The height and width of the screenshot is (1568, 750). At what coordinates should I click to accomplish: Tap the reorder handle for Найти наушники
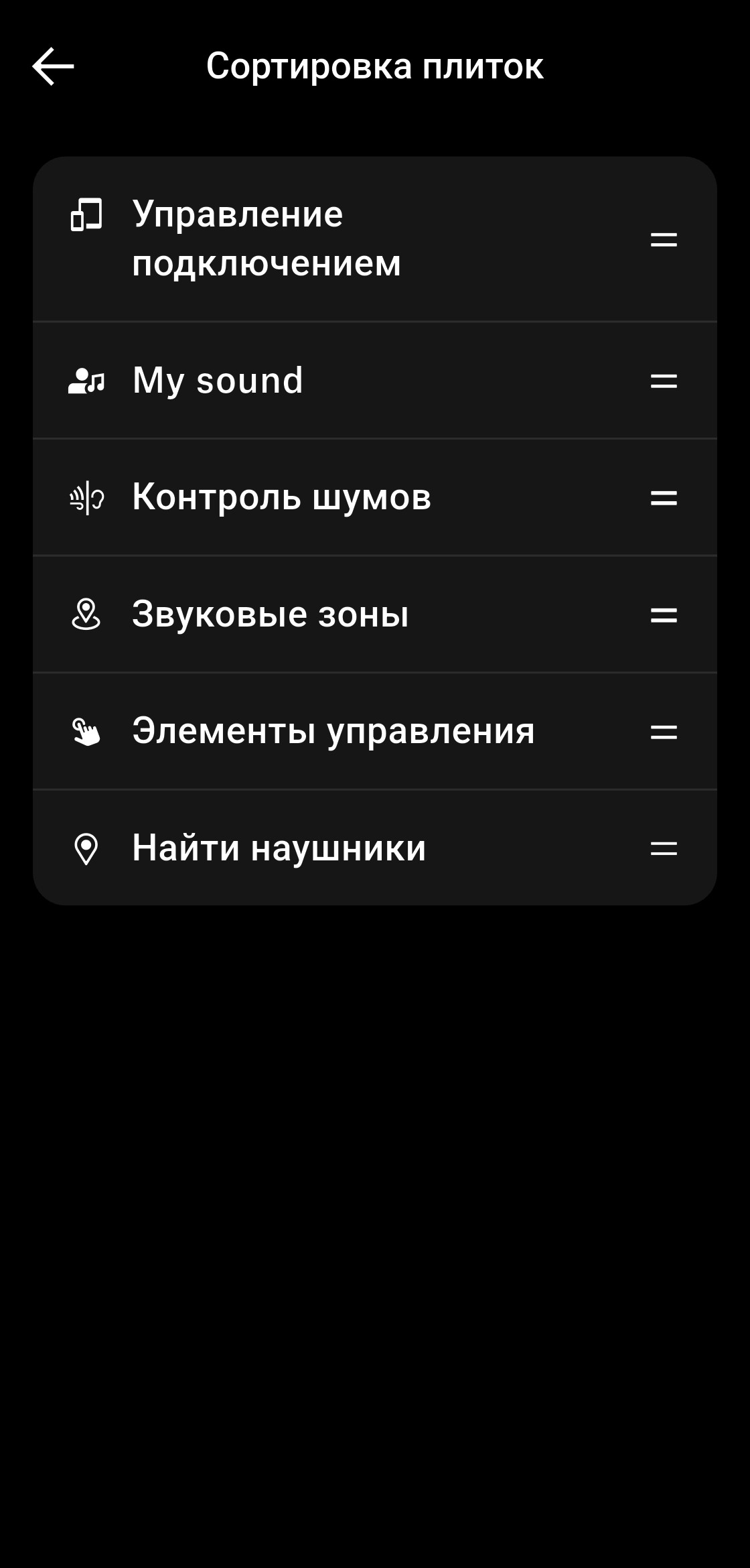pos(664,848)
